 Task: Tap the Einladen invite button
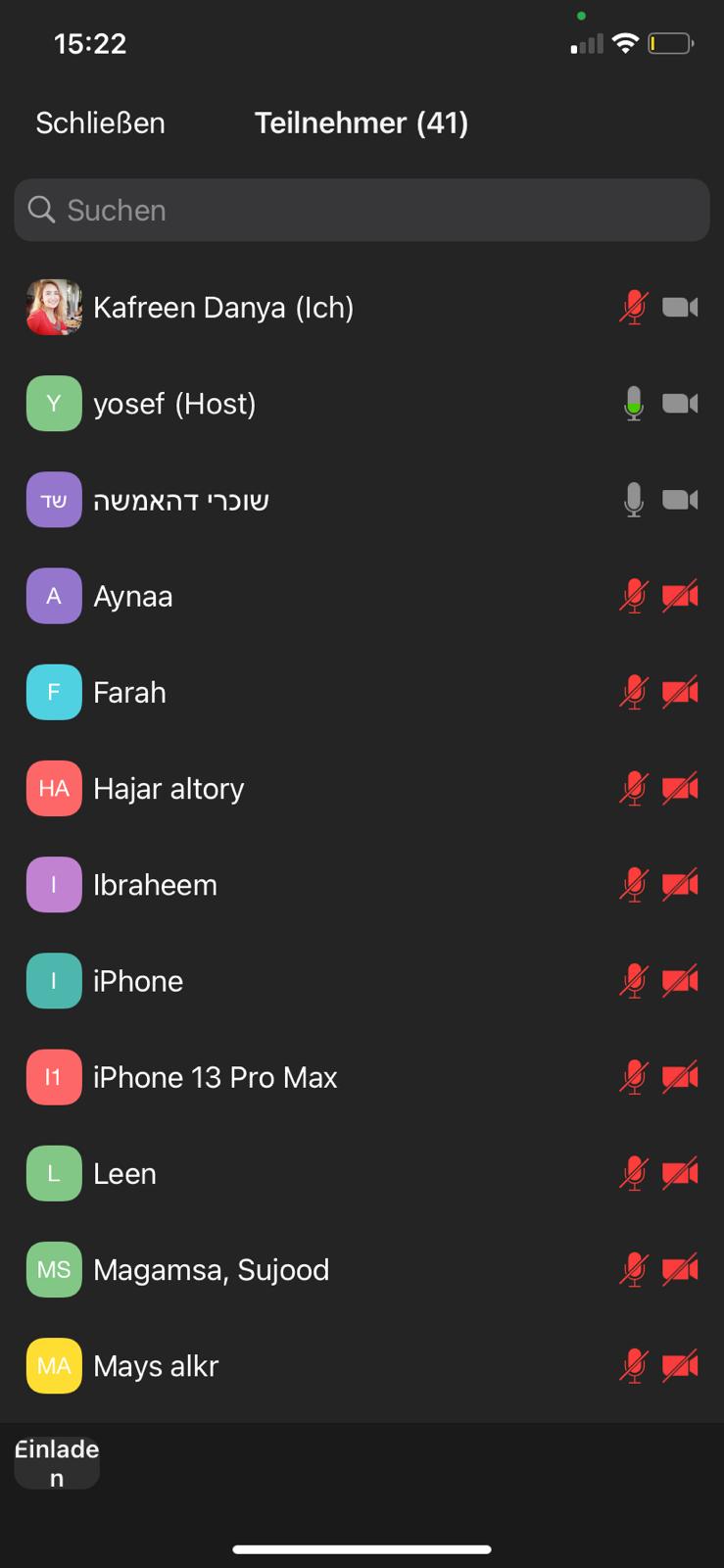(57, 1463)
